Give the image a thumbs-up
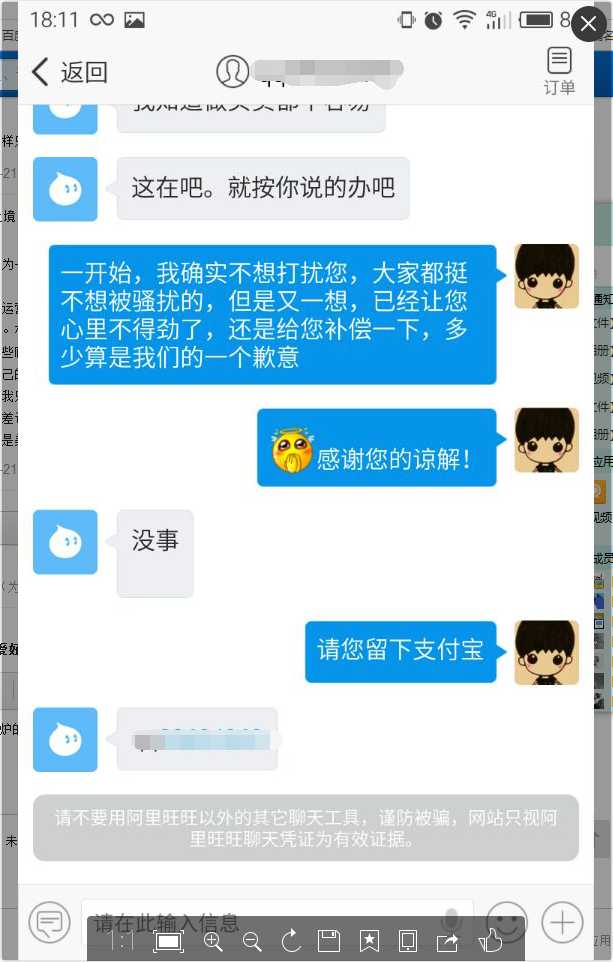This screenshot has width=613, height=962. [490, 940]
